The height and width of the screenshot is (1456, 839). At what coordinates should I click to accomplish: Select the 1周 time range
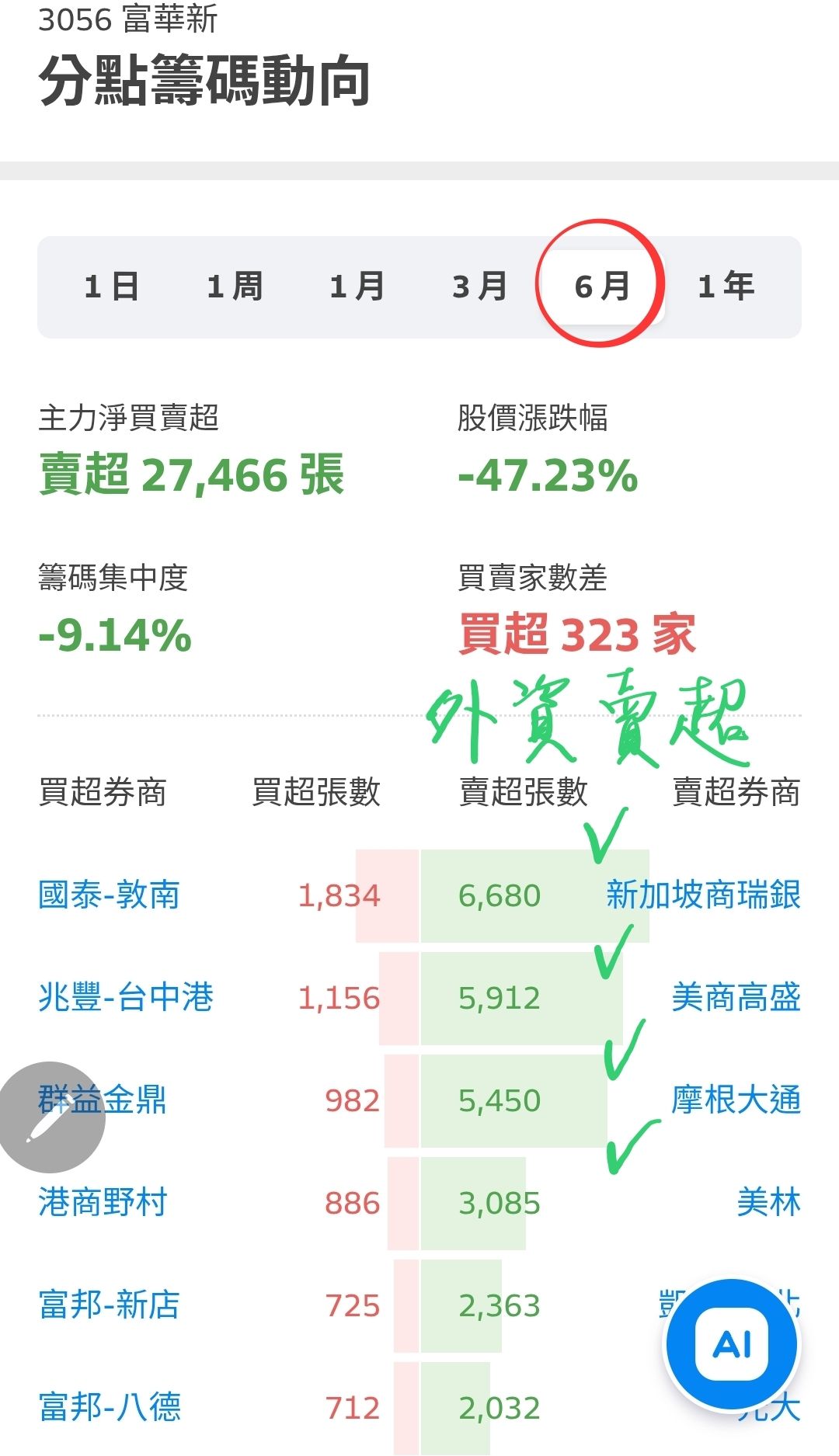[235, 287]
